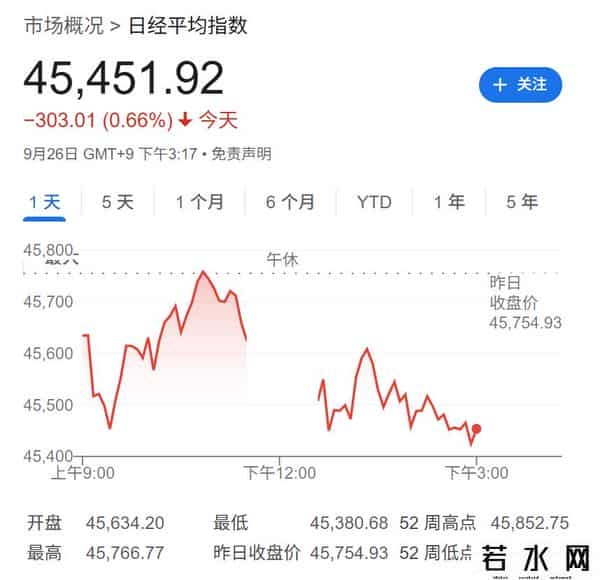Open the 市场概况 breadcrumb link
600x580 pixels.
[x=64, y=27]
